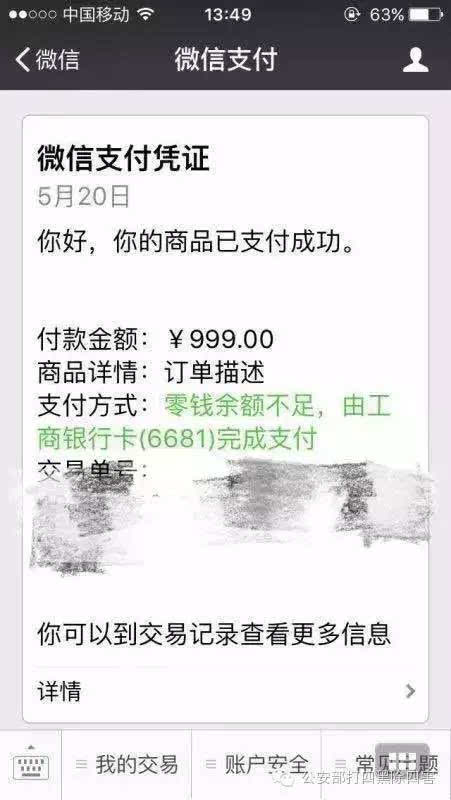Open the 微信支付凭证 message card
The image size is (451, 800).
pos(226,419)
